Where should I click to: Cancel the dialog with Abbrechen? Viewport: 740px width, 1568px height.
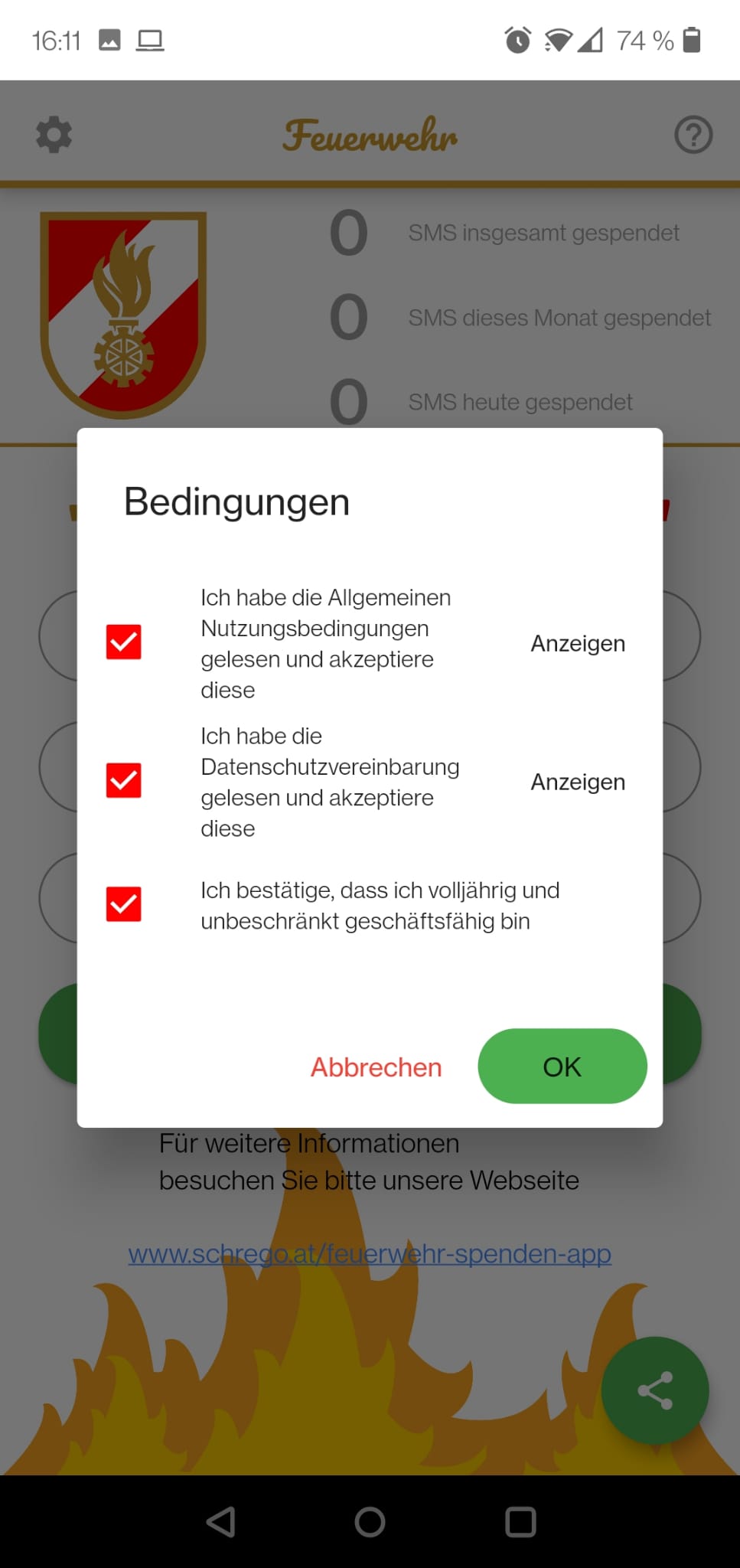[x=376, y=1067]
